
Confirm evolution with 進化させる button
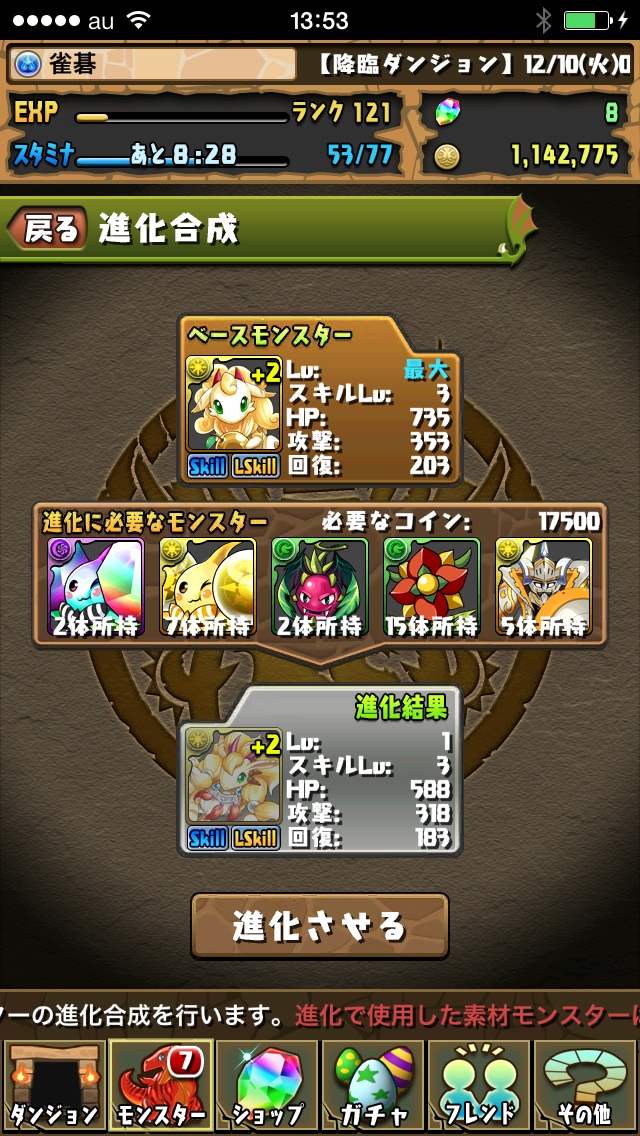tap(319, 926)
